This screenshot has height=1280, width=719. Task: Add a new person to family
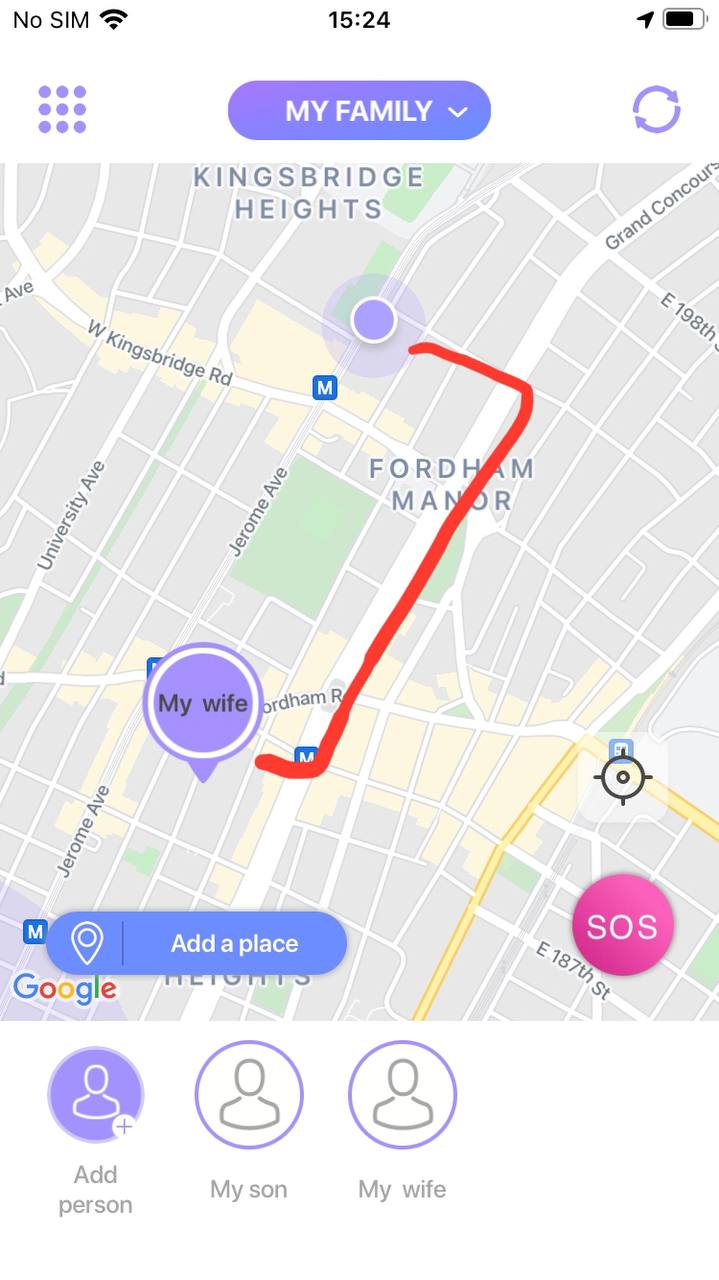96,1095
